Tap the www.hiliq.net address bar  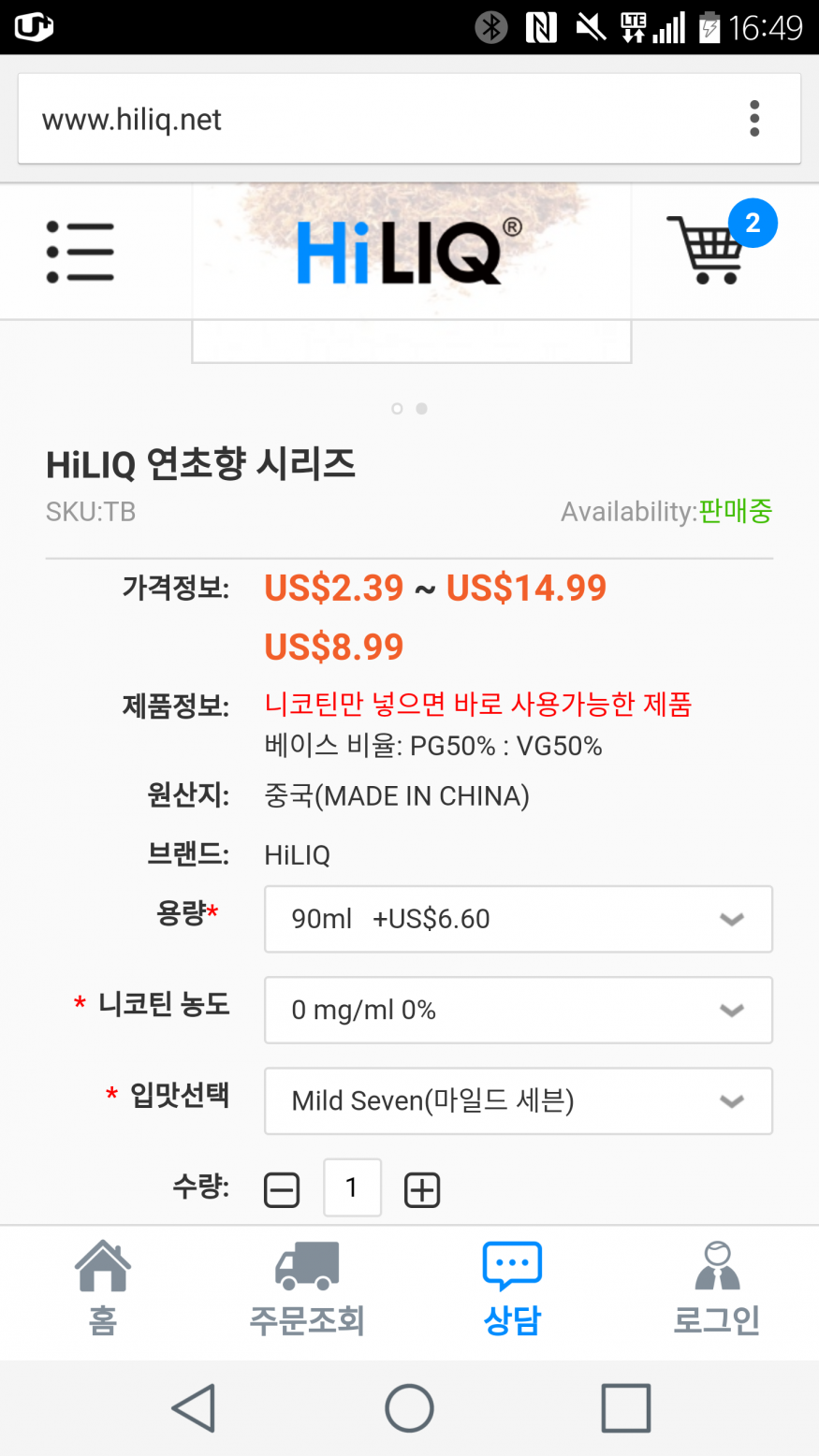[x=374, y=120]
